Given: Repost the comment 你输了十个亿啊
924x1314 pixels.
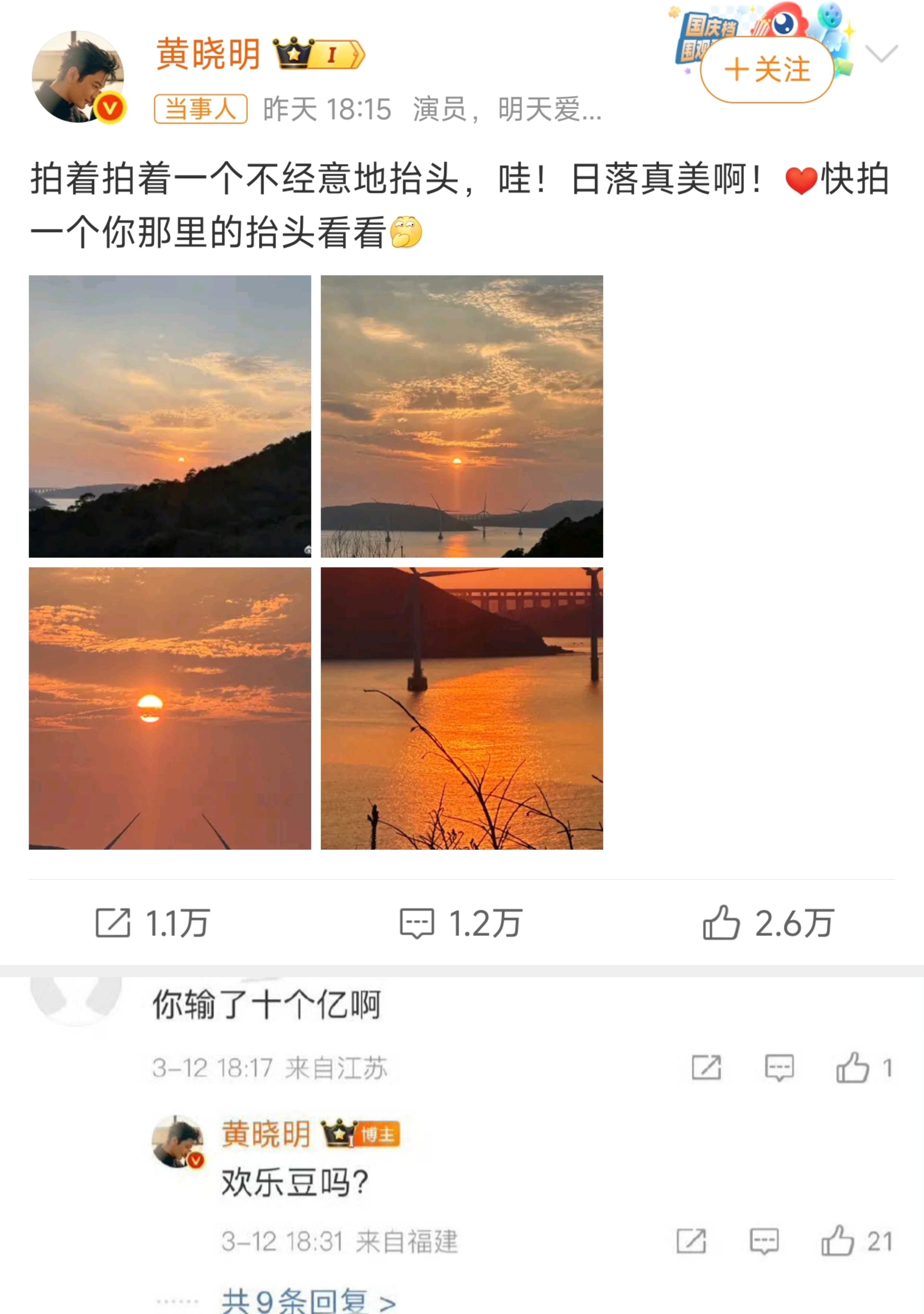Looking at the screenshot, I should [x=706, y=1068].
